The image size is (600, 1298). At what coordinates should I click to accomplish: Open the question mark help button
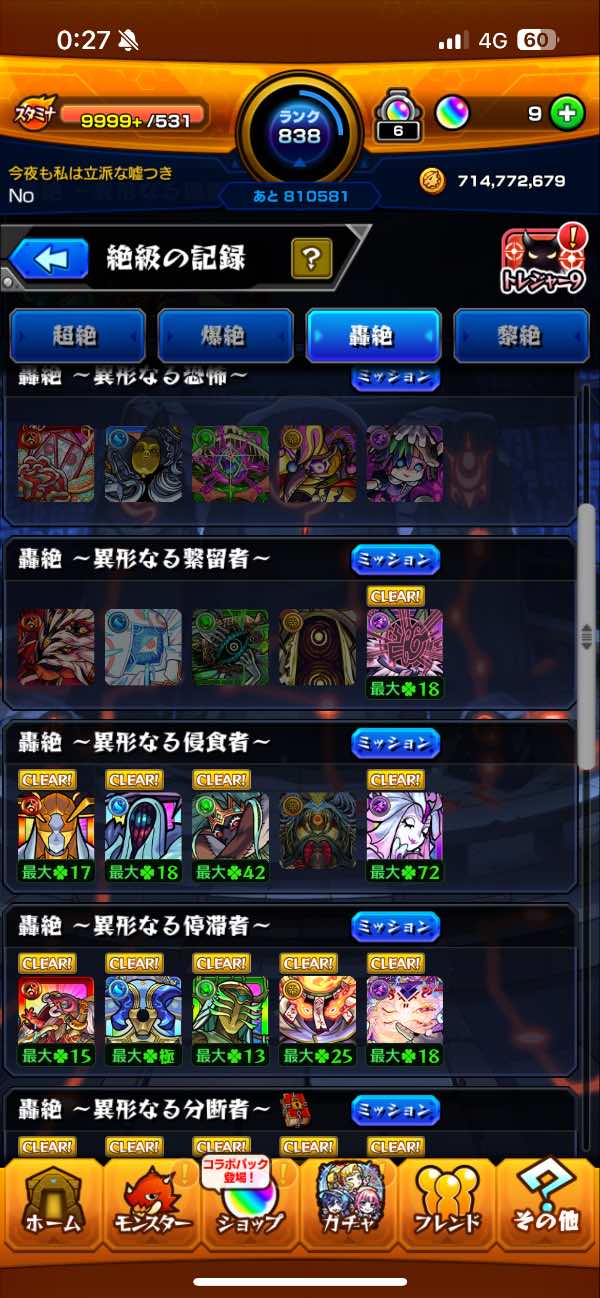click(x=311, y=260)
